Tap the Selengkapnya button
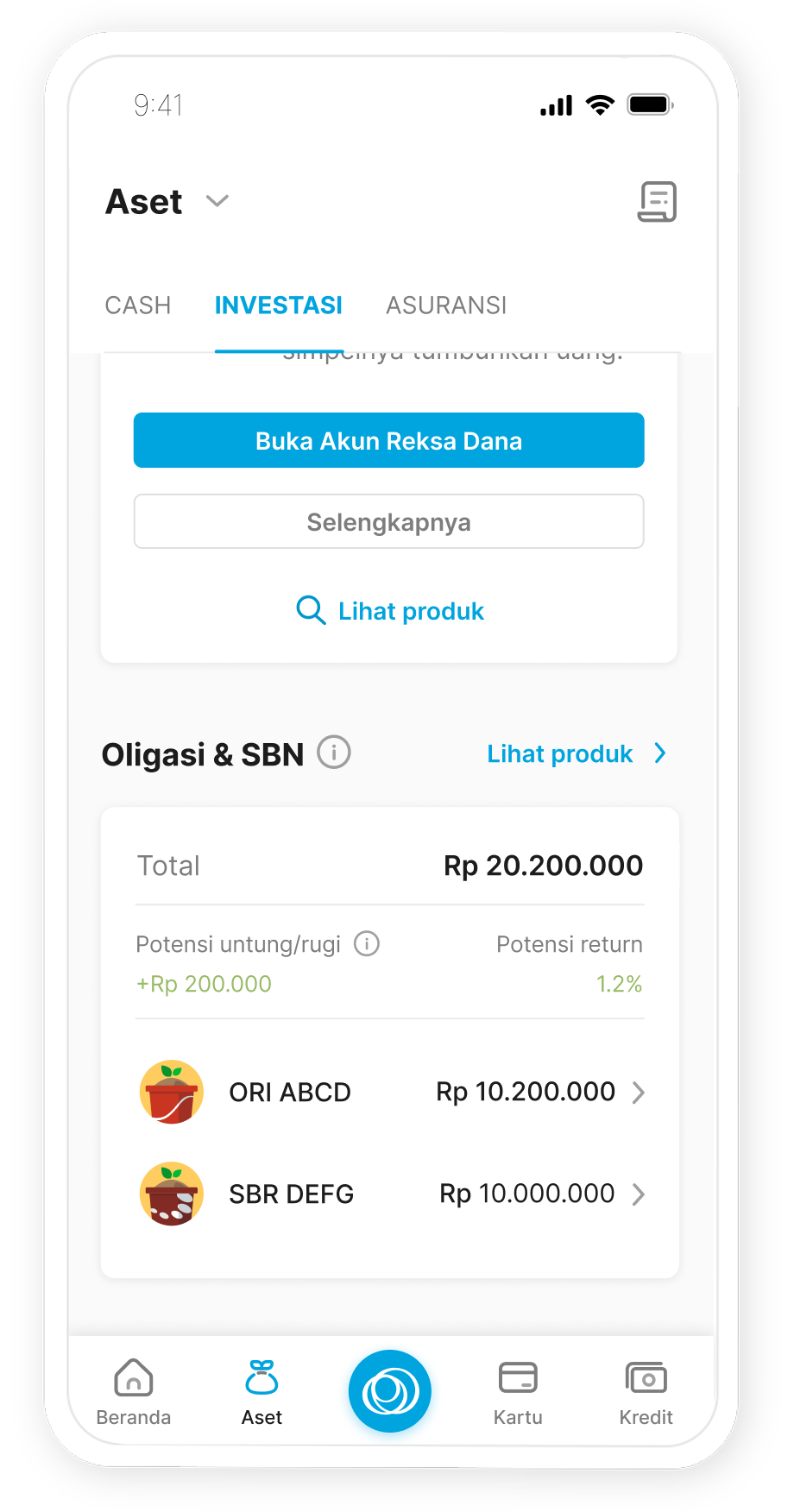794x1512 pixels. point(388,521)
